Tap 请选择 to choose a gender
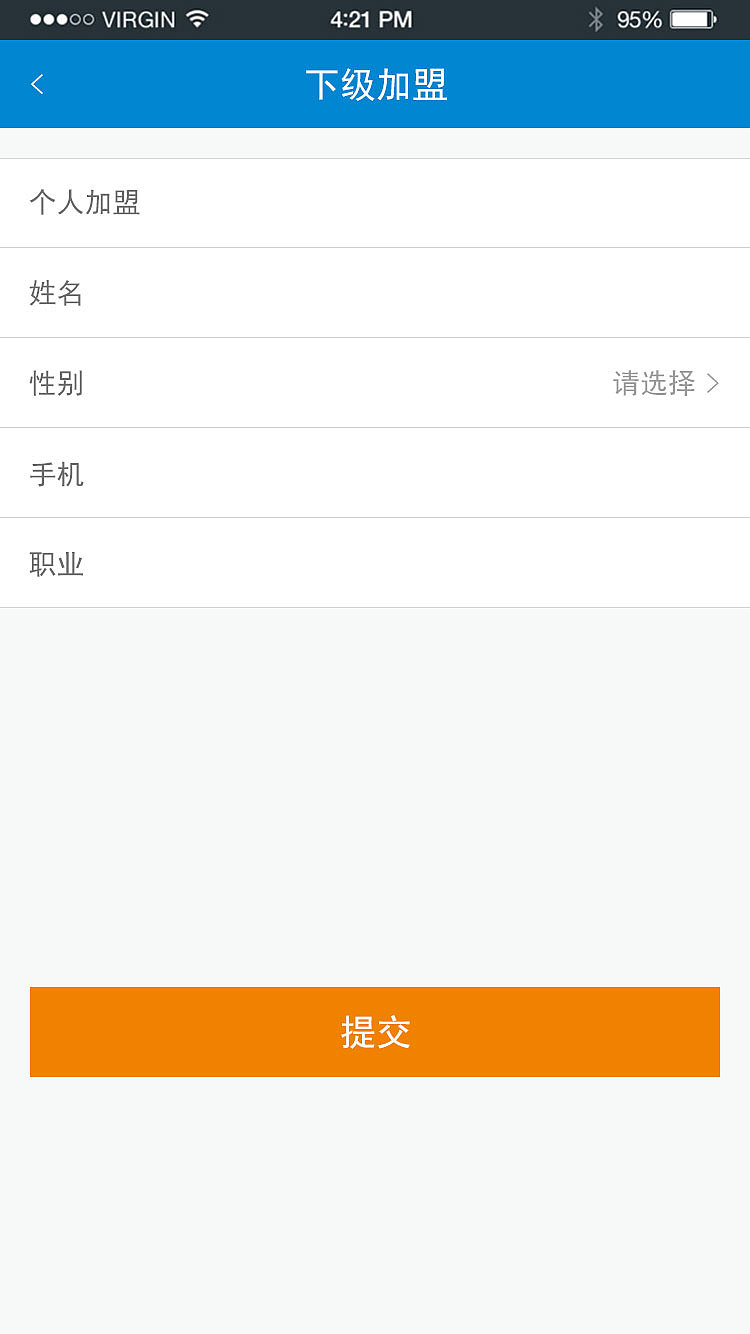 655,383
